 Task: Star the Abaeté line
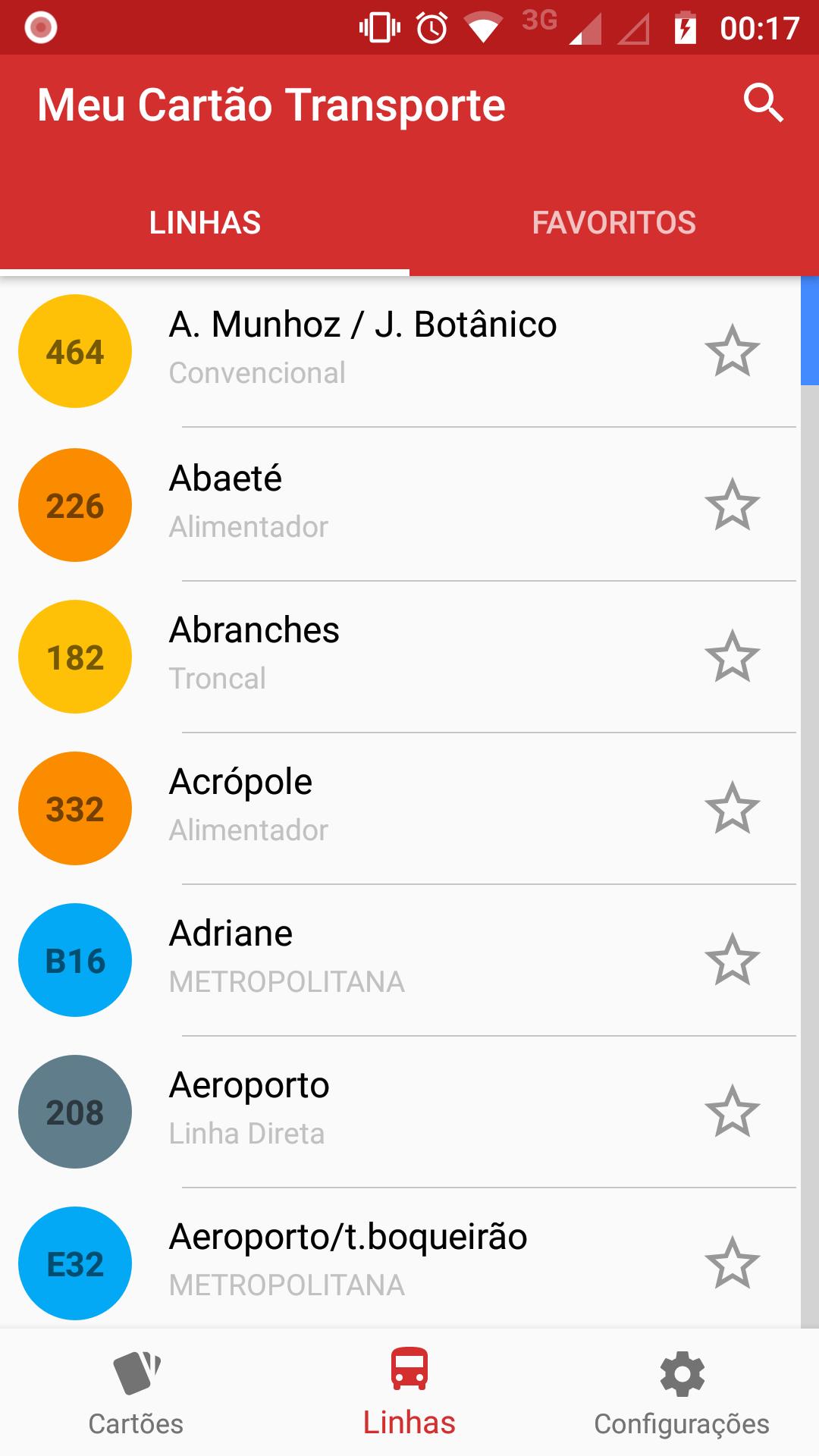[x=732, y=504]
